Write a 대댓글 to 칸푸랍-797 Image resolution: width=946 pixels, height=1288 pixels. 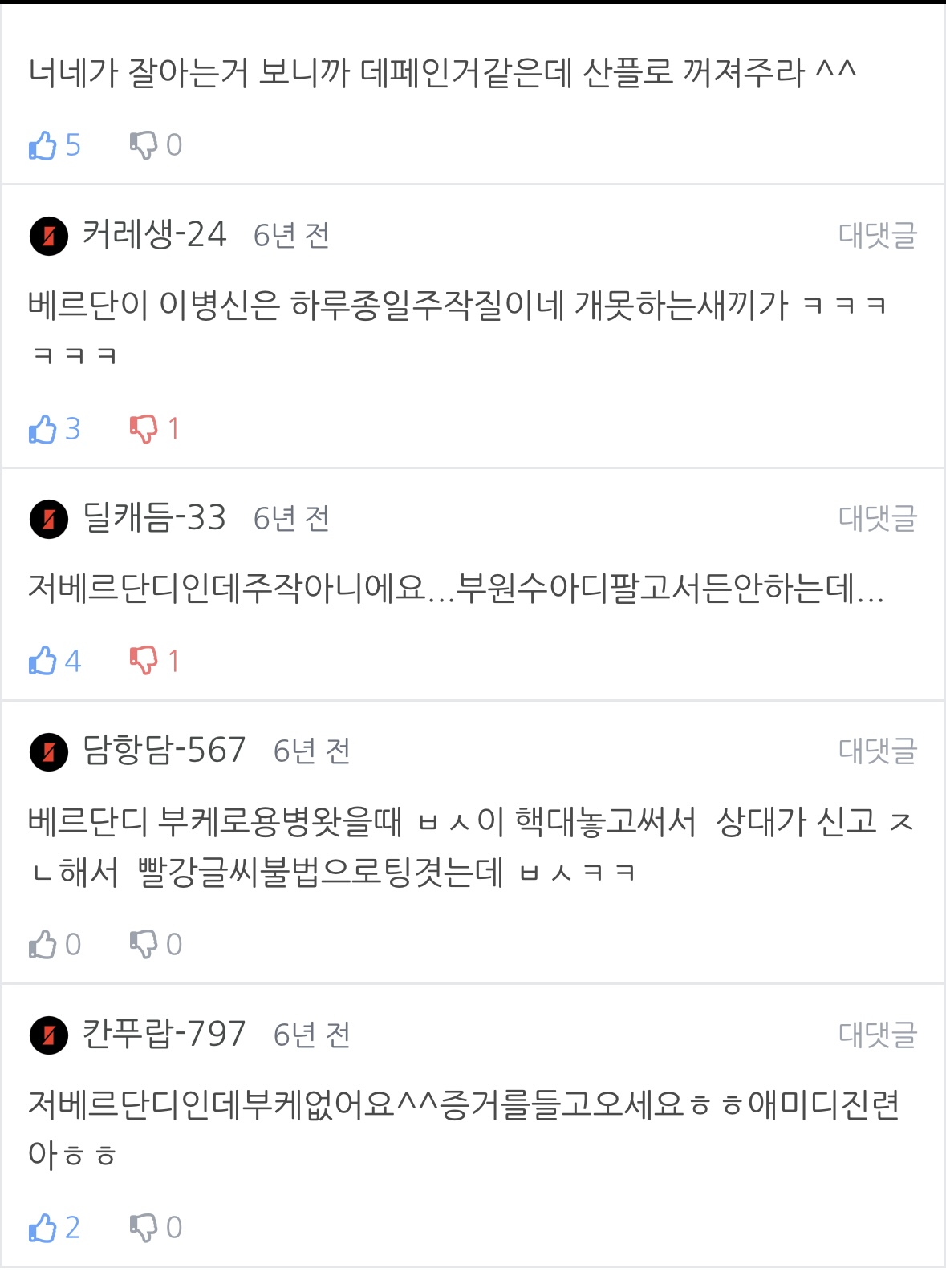pos(877,1035)
